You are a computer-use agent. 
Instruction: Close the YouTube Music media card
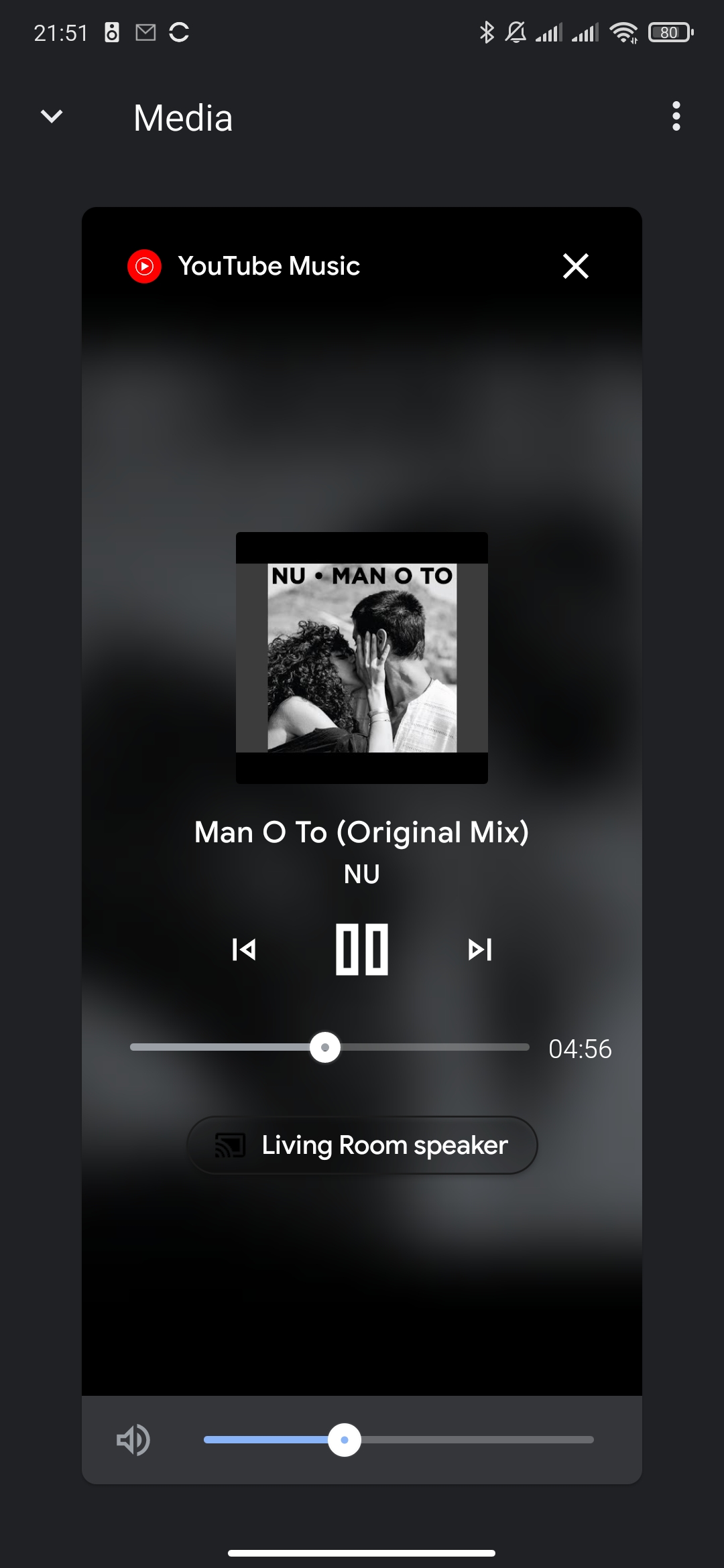[x=575, y=266]
